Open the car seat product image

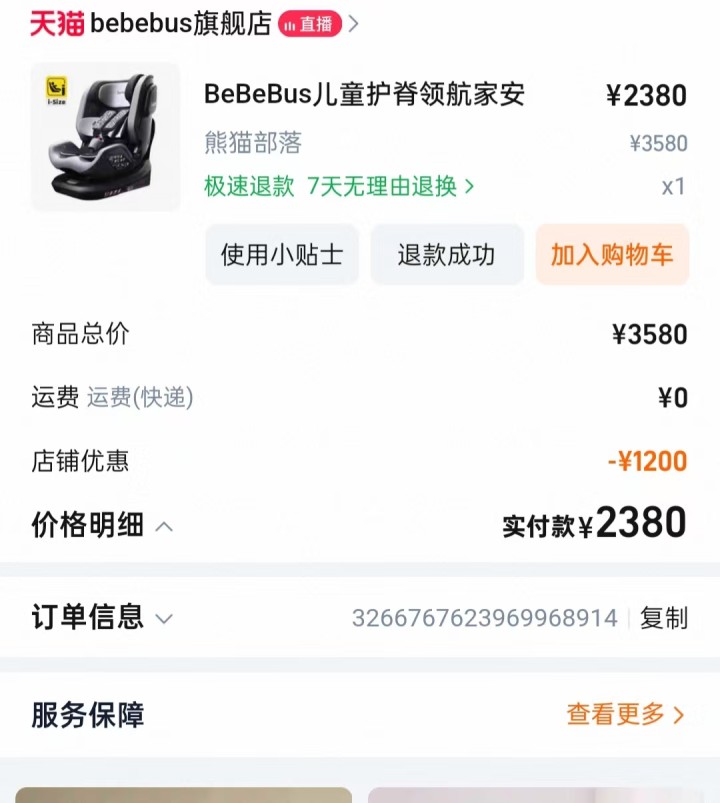(x=105, y=137)
